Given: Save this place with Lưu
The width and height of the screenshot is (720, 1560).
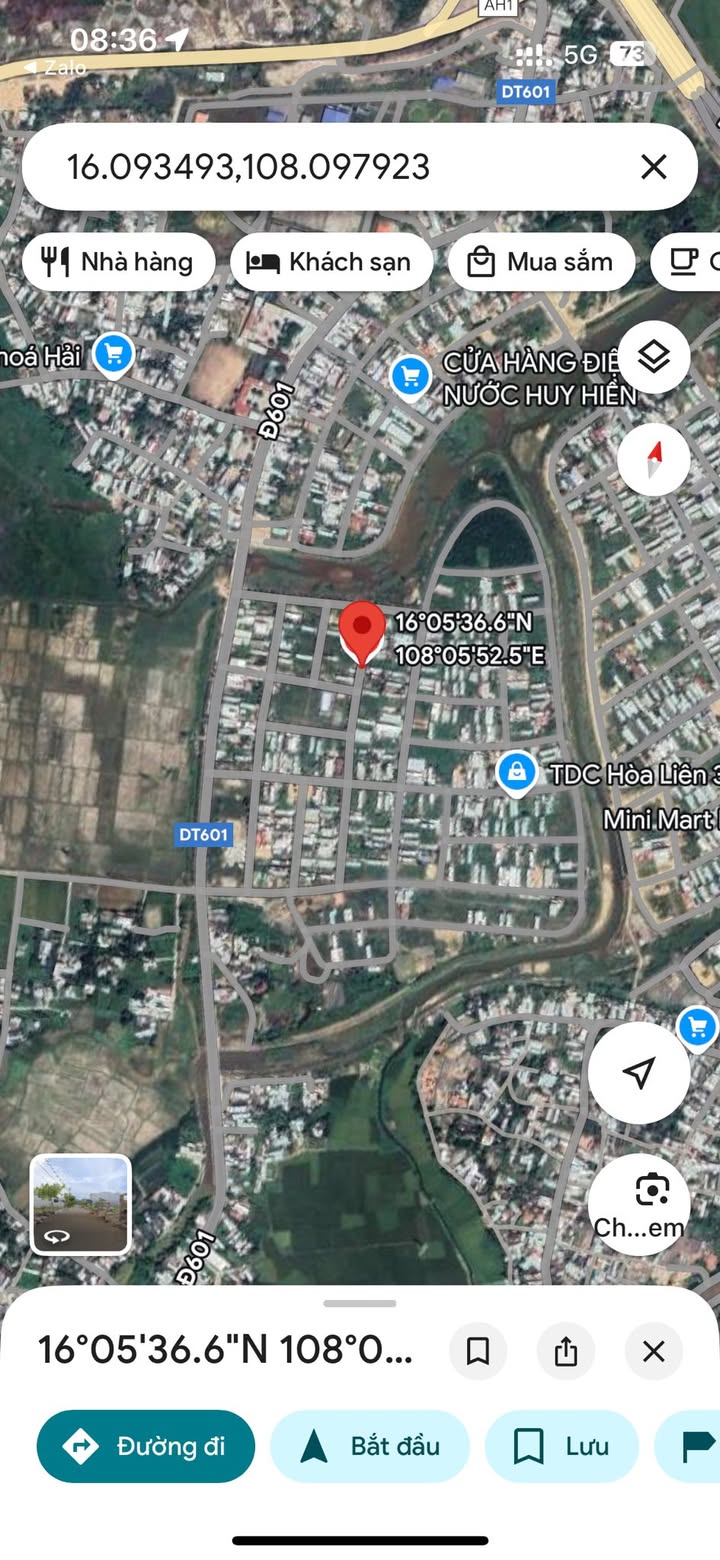Looking at the screenshot, I should [x=561, y=1446].
